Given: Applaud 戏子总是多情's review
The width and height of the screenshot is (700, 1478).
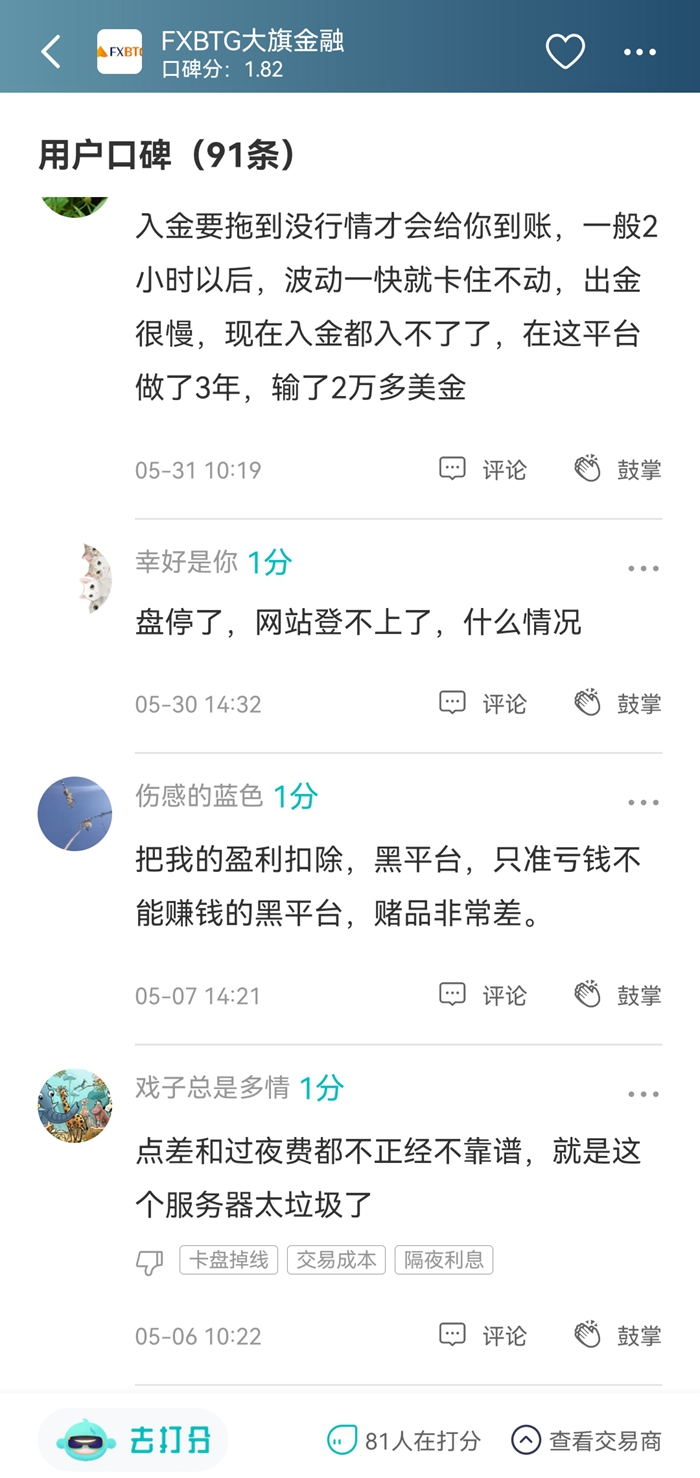Looking at the screenshot, I should [618, 1335].
